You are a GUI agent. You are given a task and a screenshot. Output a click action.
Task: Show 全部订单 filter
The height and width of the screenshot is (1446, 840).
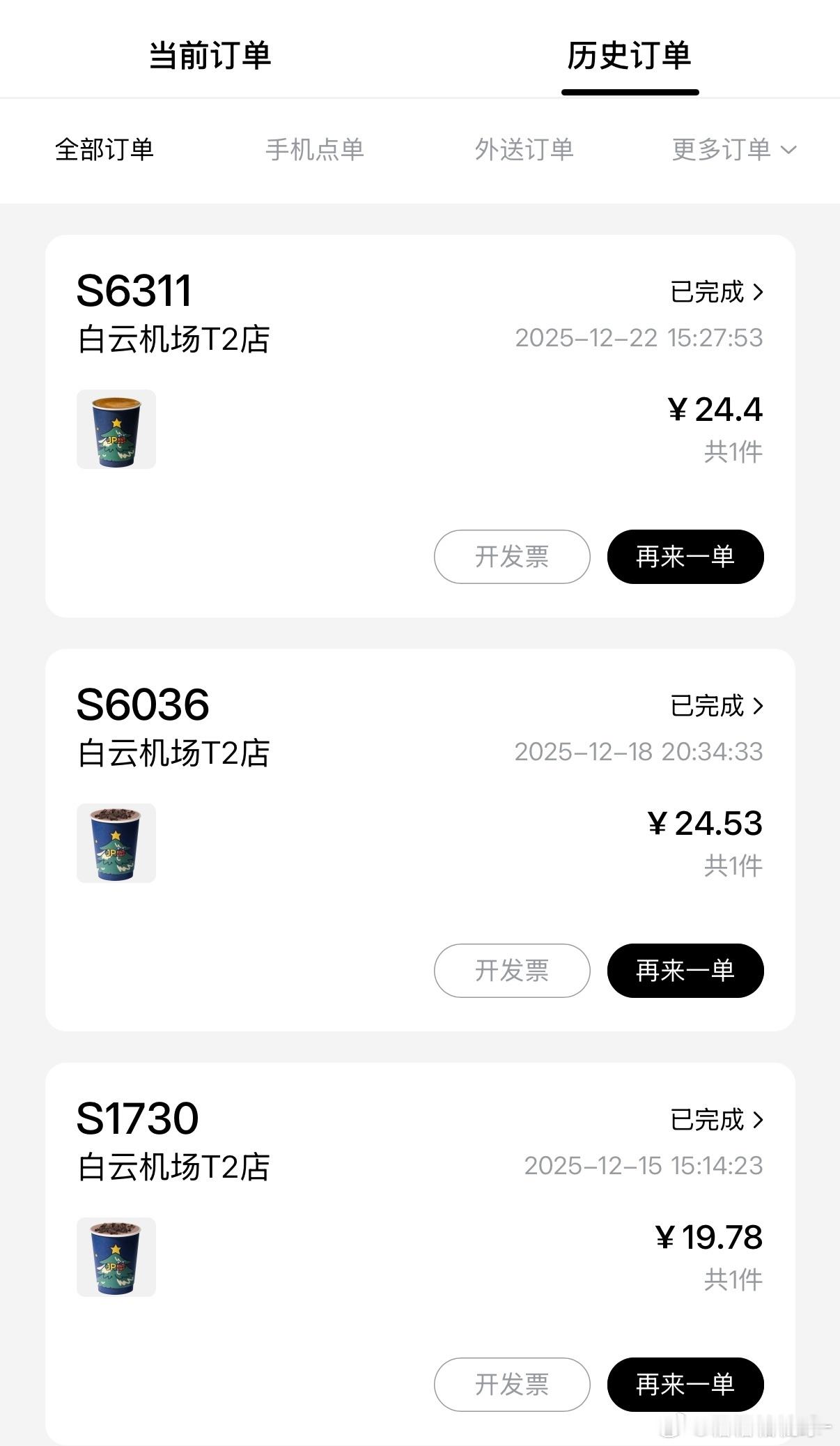tap(104, 149)
